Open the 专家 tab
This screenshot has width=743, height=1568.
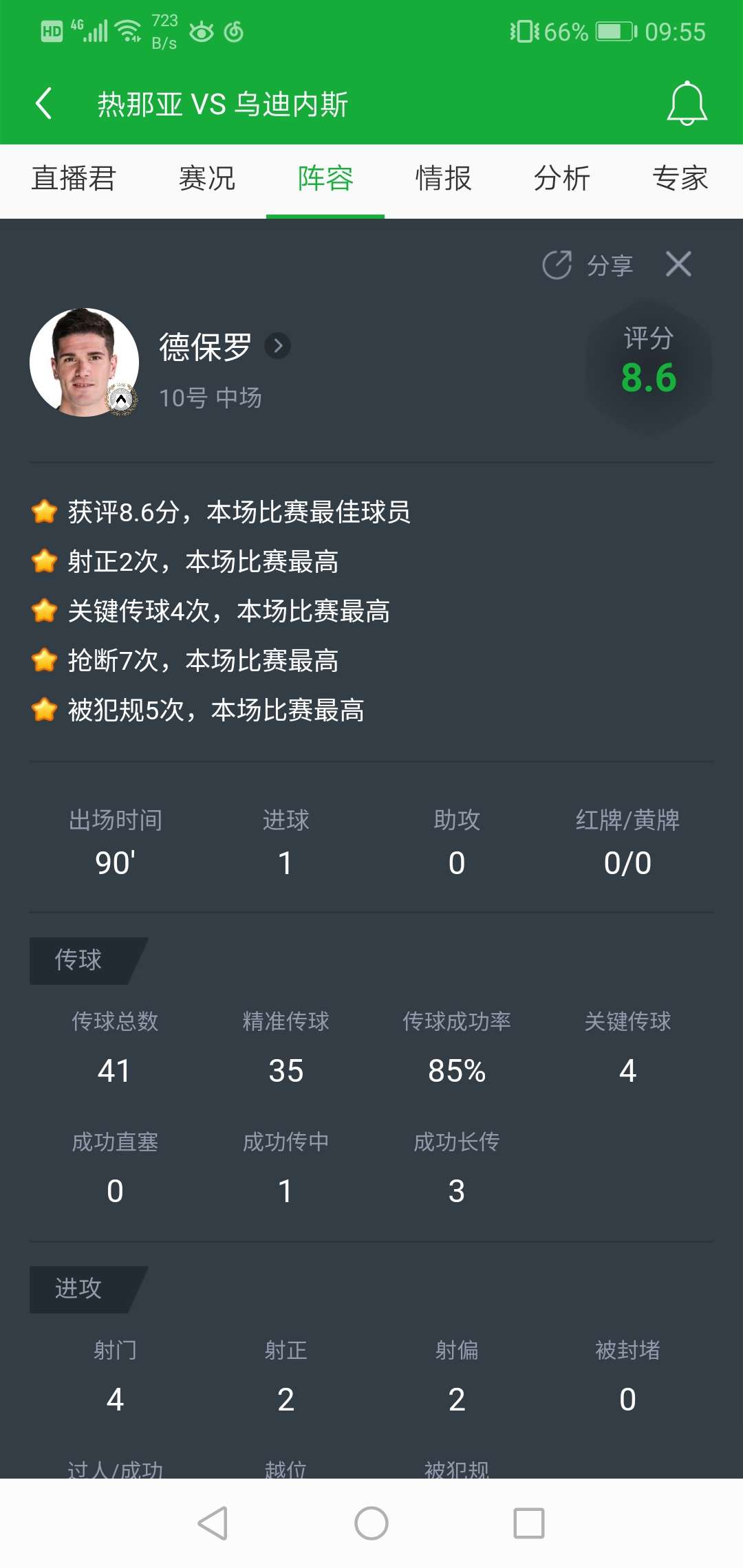(x=680, y=179)
